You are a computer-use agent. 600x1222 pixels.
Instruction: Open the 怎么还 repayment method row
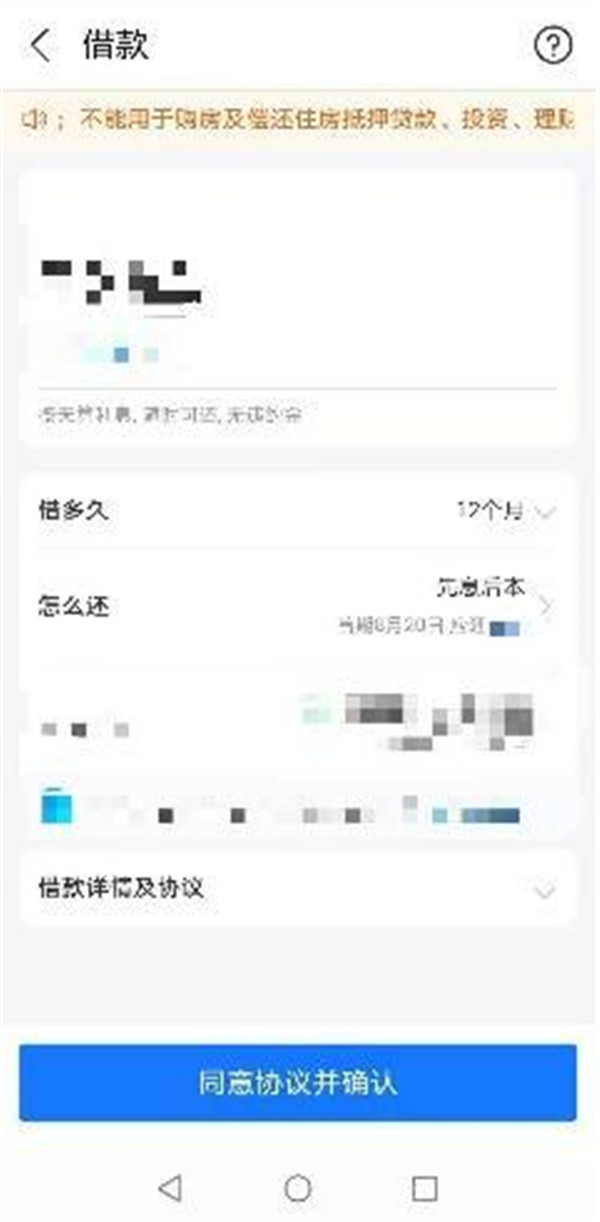(x=297, y=606)
